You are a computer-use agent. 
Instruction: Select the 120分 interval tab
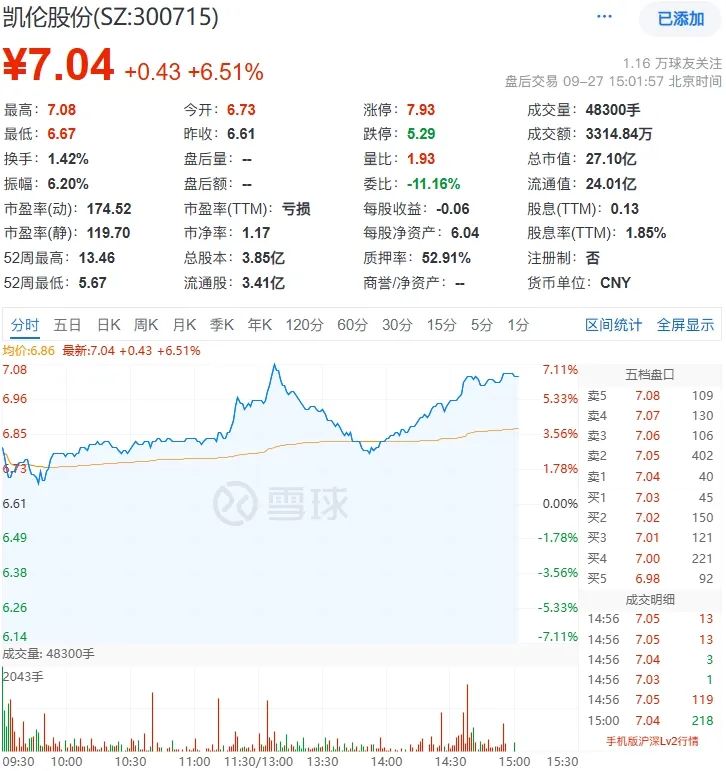tap(304, 324)
